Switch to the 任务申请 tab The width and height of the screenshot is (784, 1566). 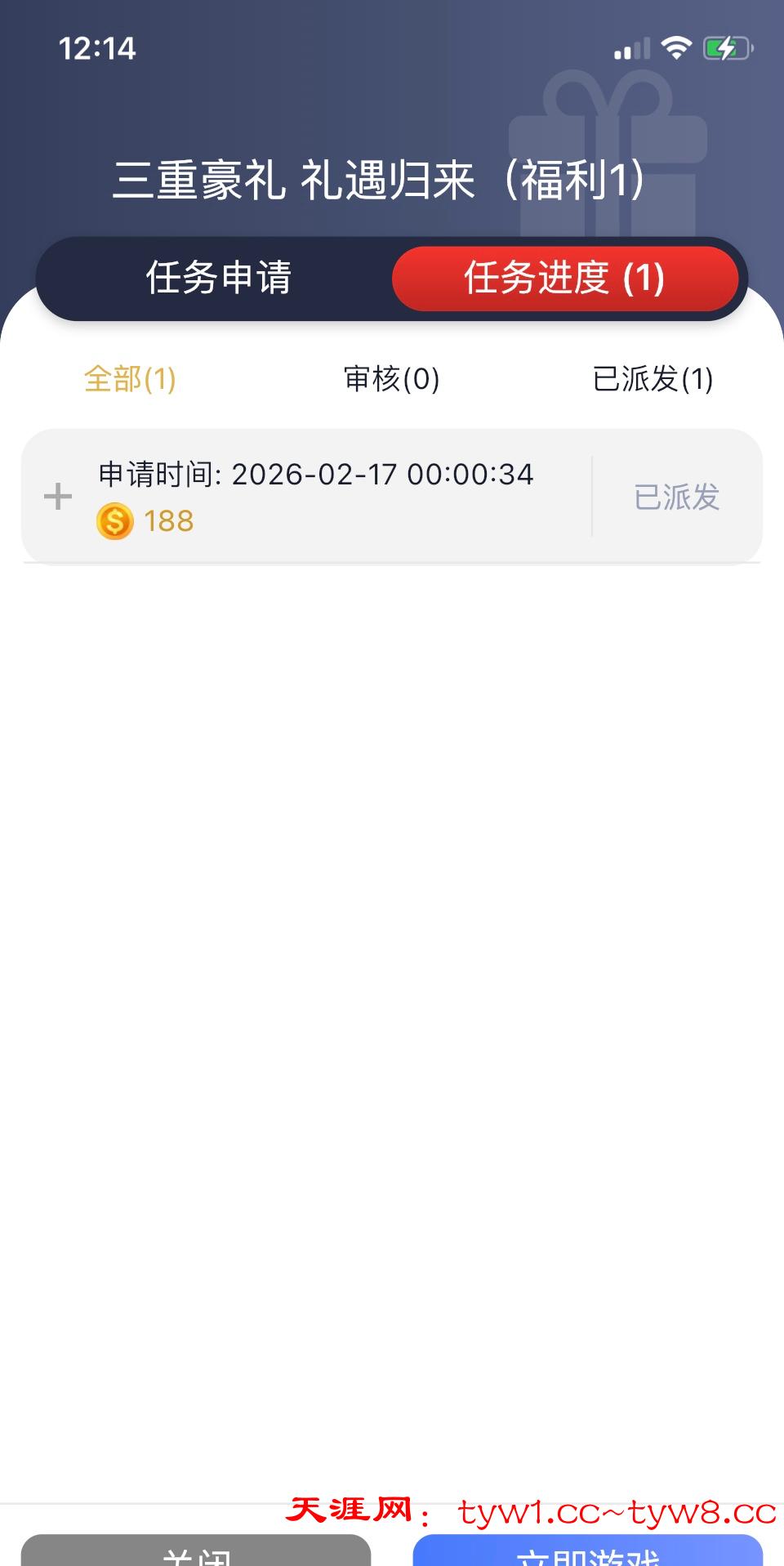tap(218, 278)
